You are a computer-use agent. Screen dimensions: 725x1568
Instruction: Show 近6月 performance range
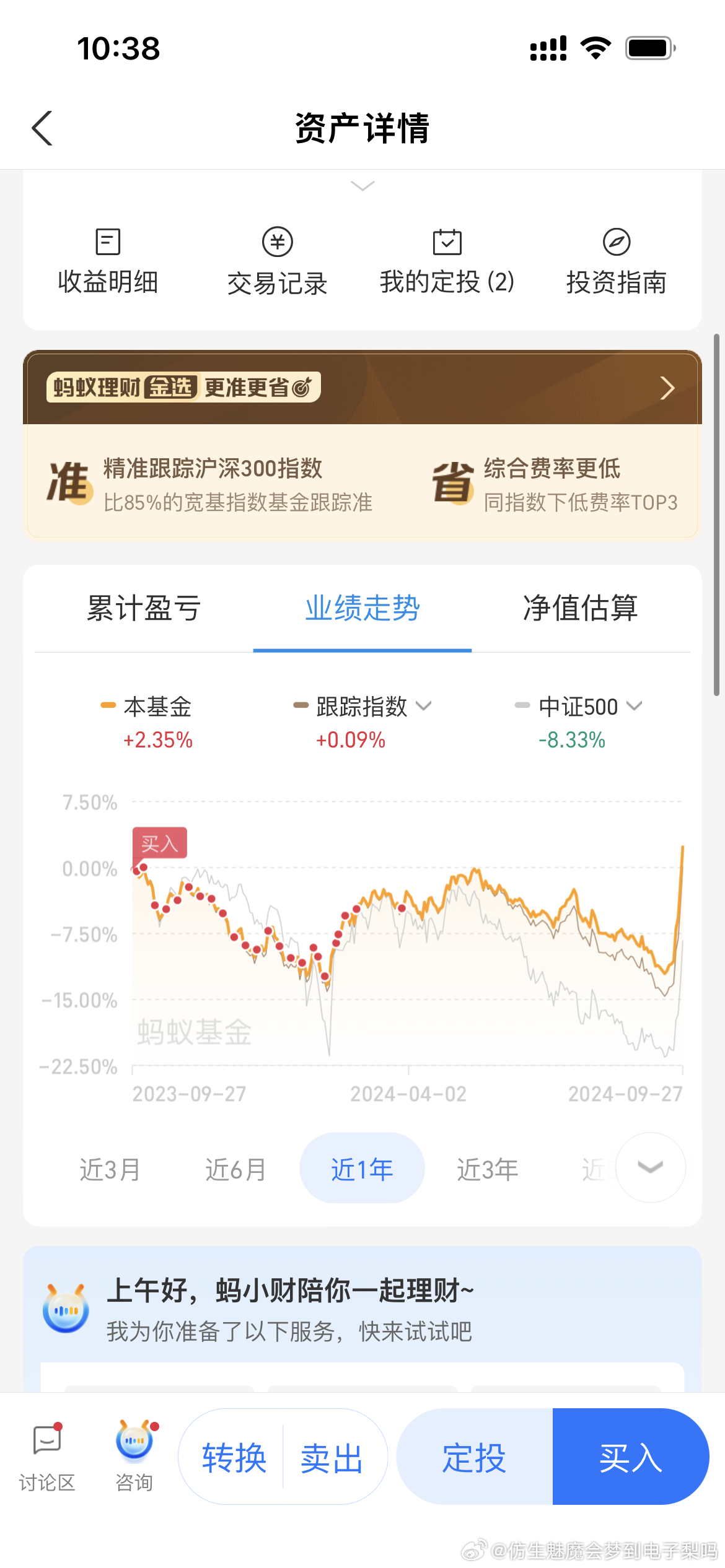[x=235, y=1169]
